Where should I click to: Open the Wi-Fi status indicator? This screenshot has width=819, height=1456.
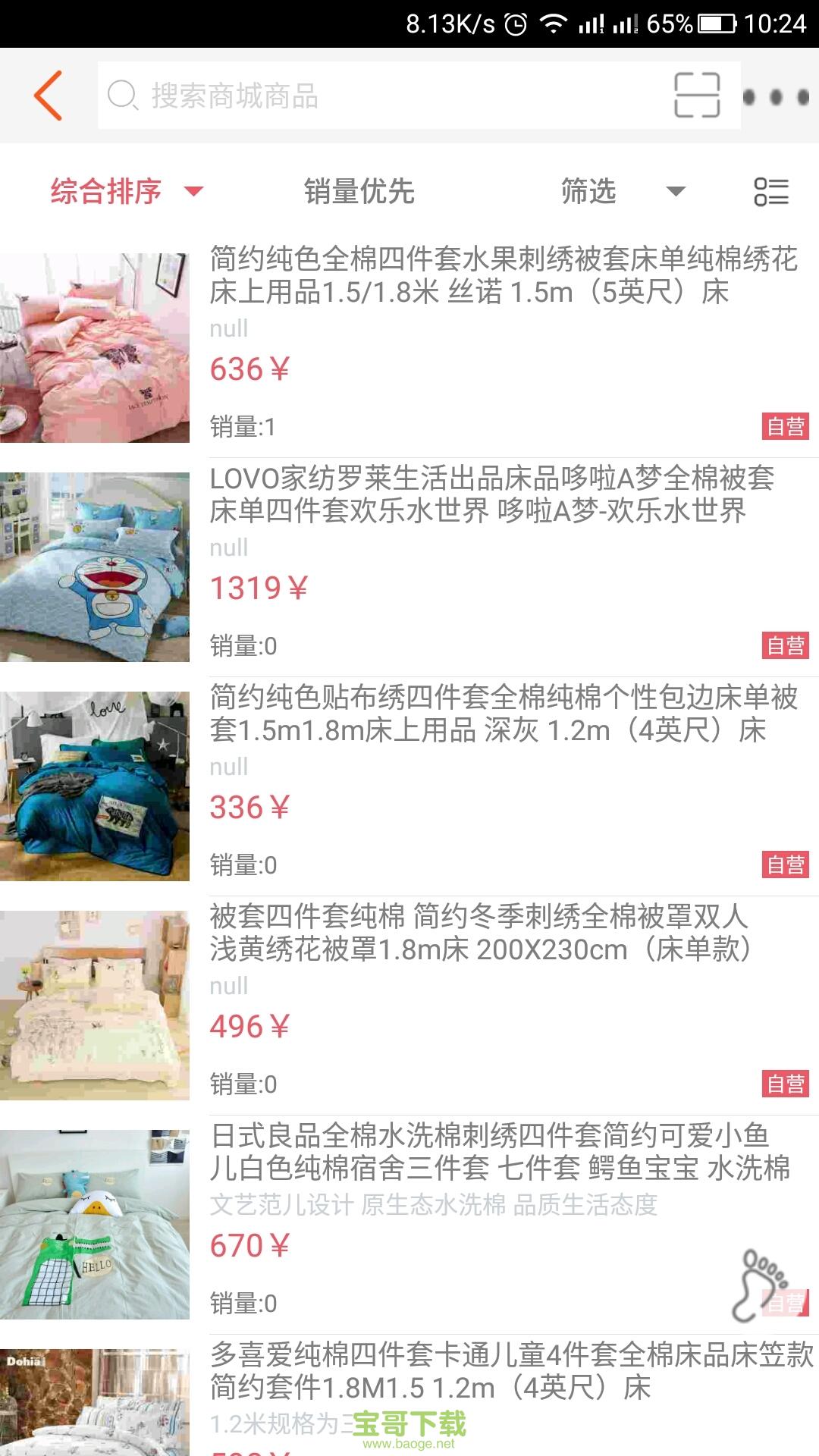(x=553, y=23)
